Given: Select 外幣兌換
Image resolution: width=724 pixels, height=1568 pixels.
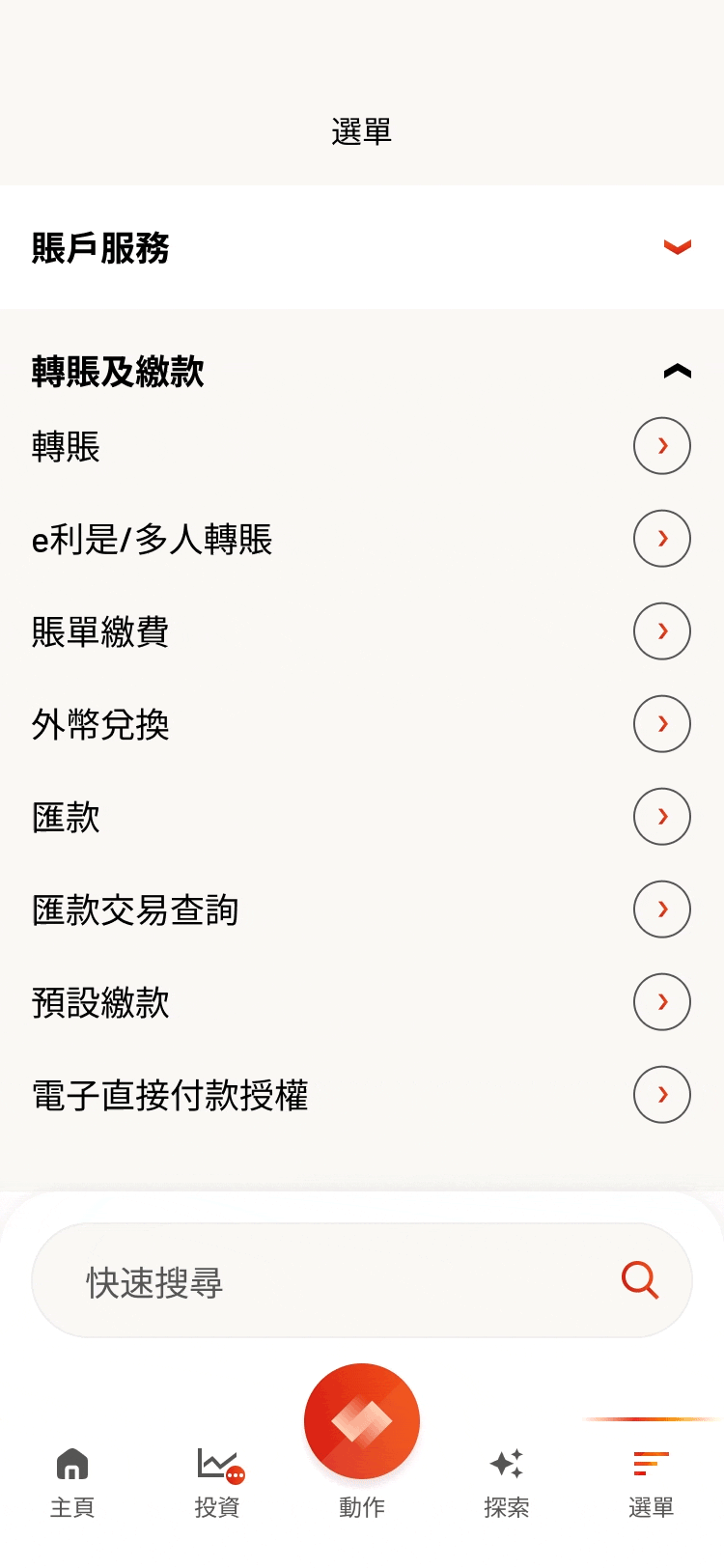Looking at the screenshot, I should pos(362,724).
